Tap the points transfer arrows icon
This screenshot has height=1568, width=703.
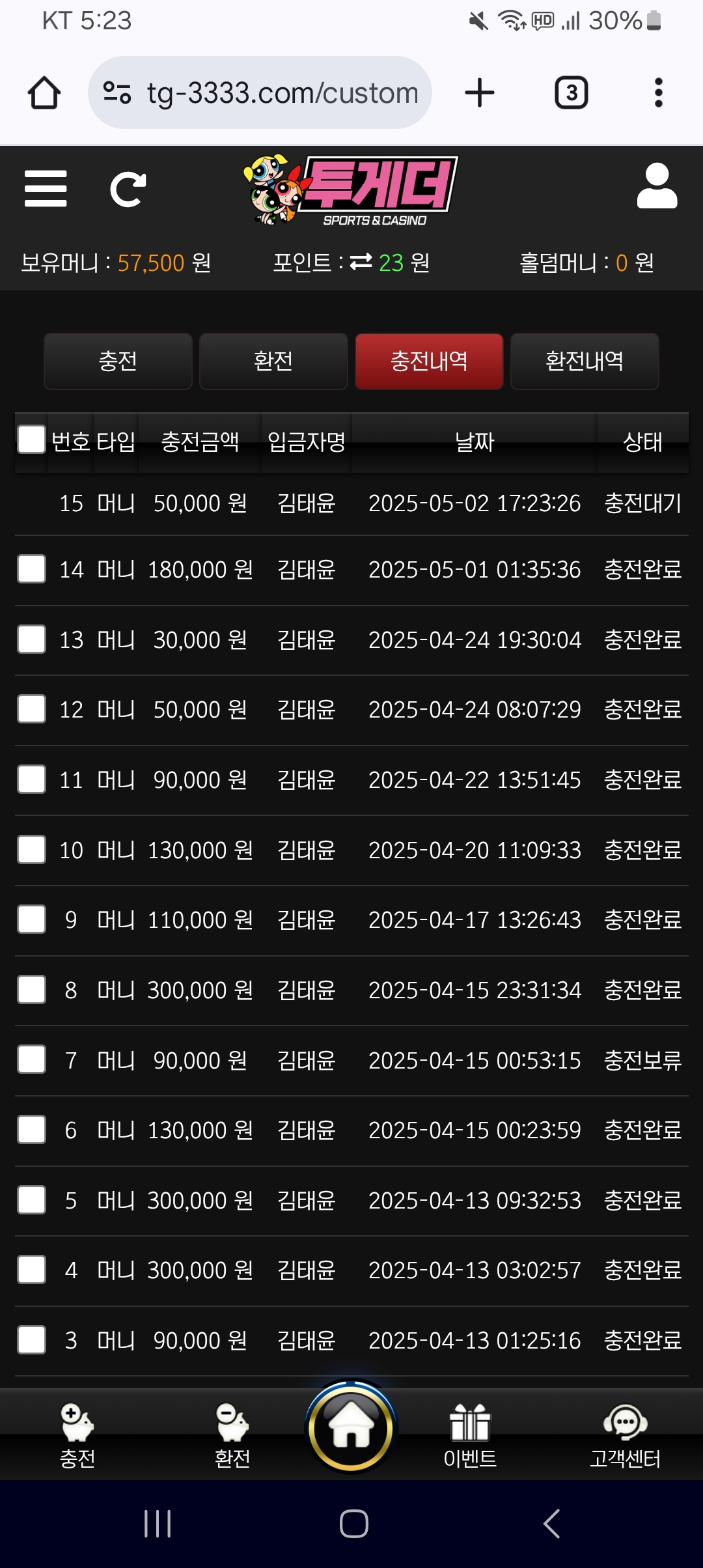tap(361, 262)
